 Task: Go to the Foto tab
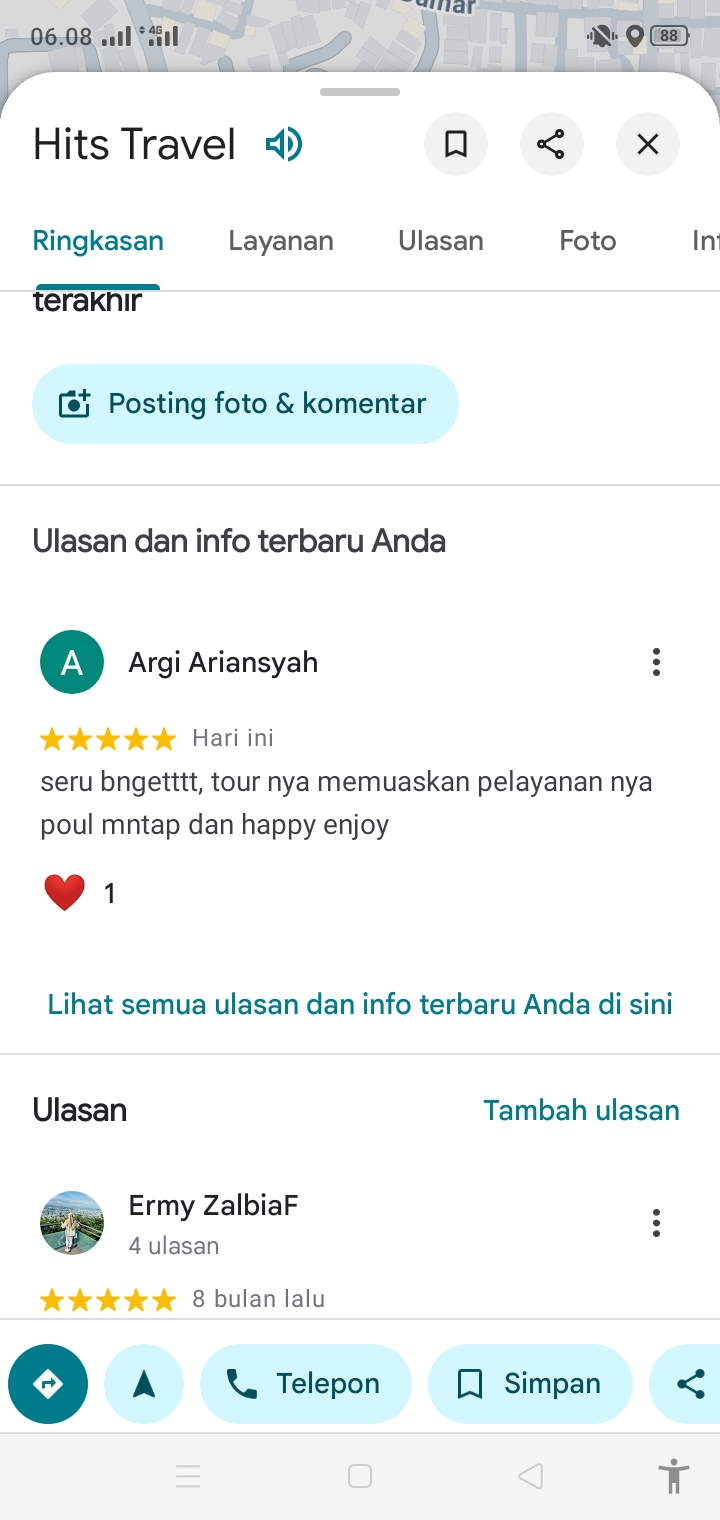tap(588, 241)
